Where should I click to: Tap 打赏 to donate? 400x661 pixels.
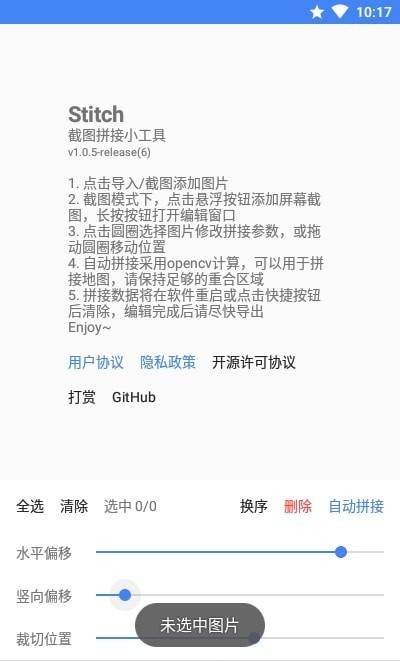[x=82, y=397]
